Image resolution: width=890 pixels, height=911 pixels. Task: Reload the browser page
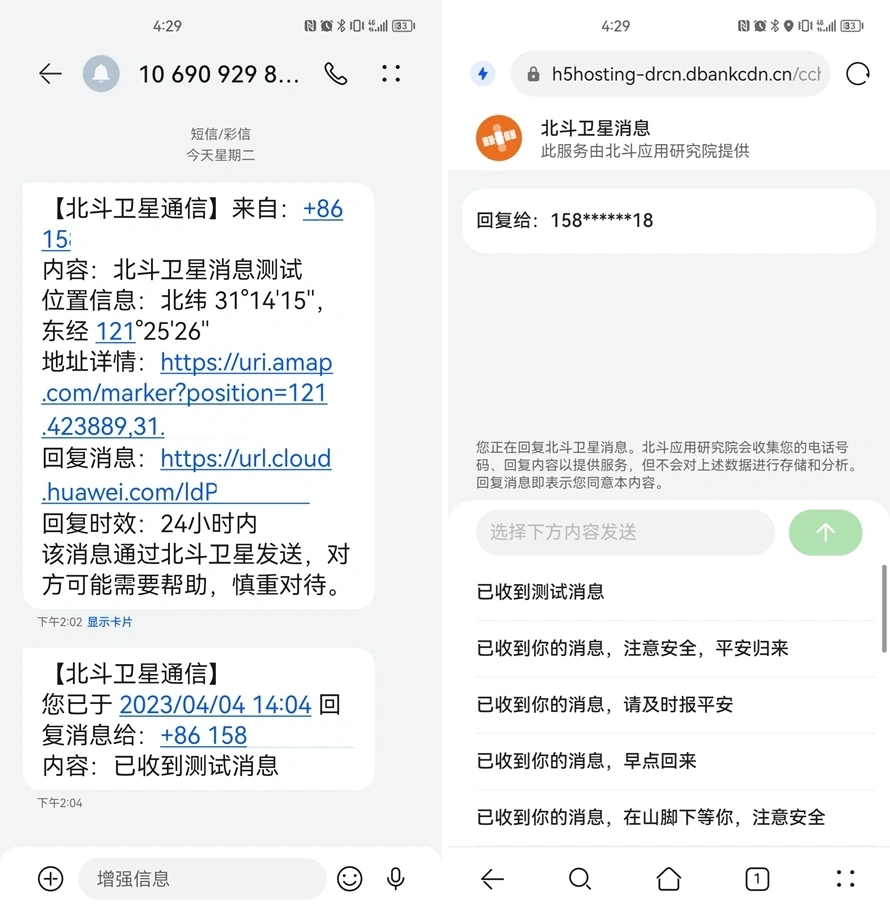857,74
